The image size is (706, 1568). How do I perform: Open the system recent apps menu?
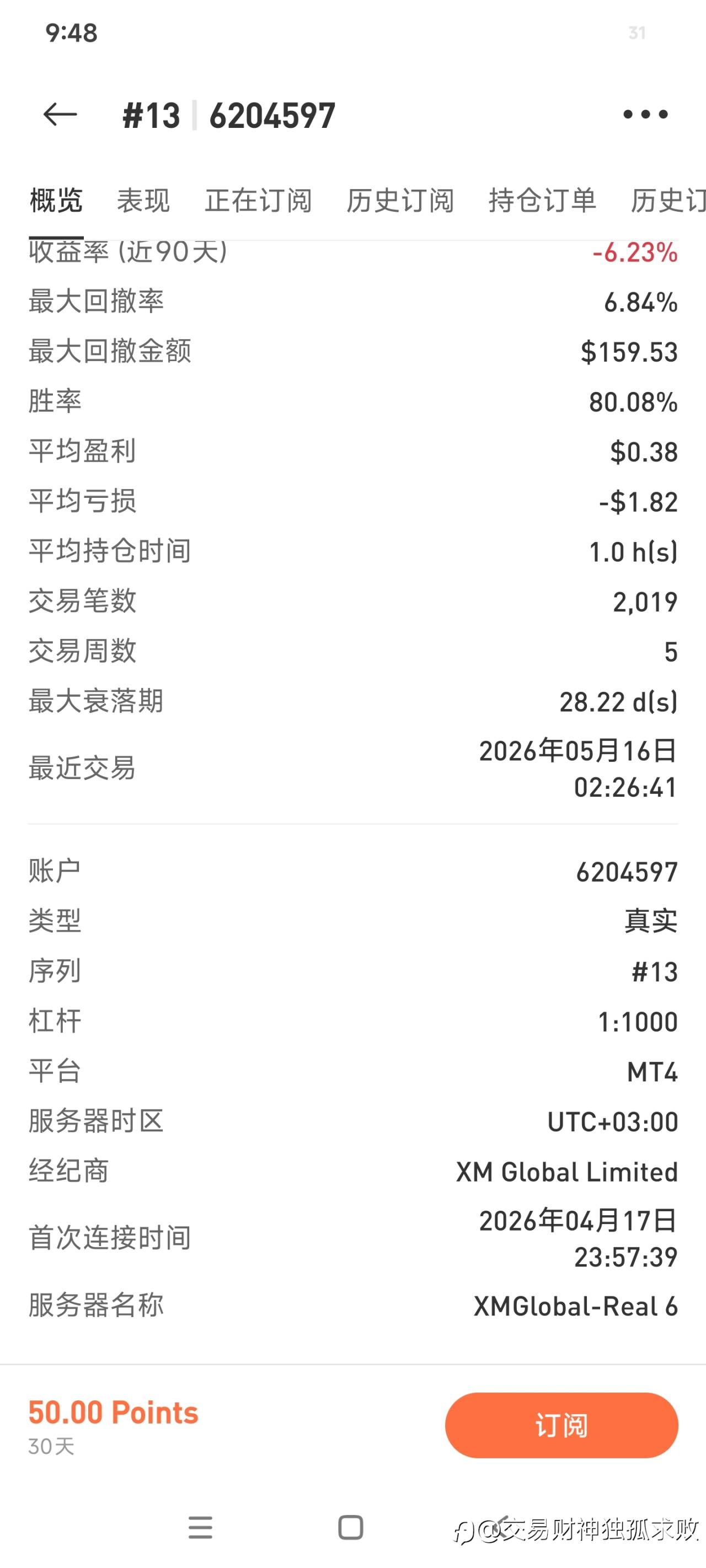[x=200, y=1527]
